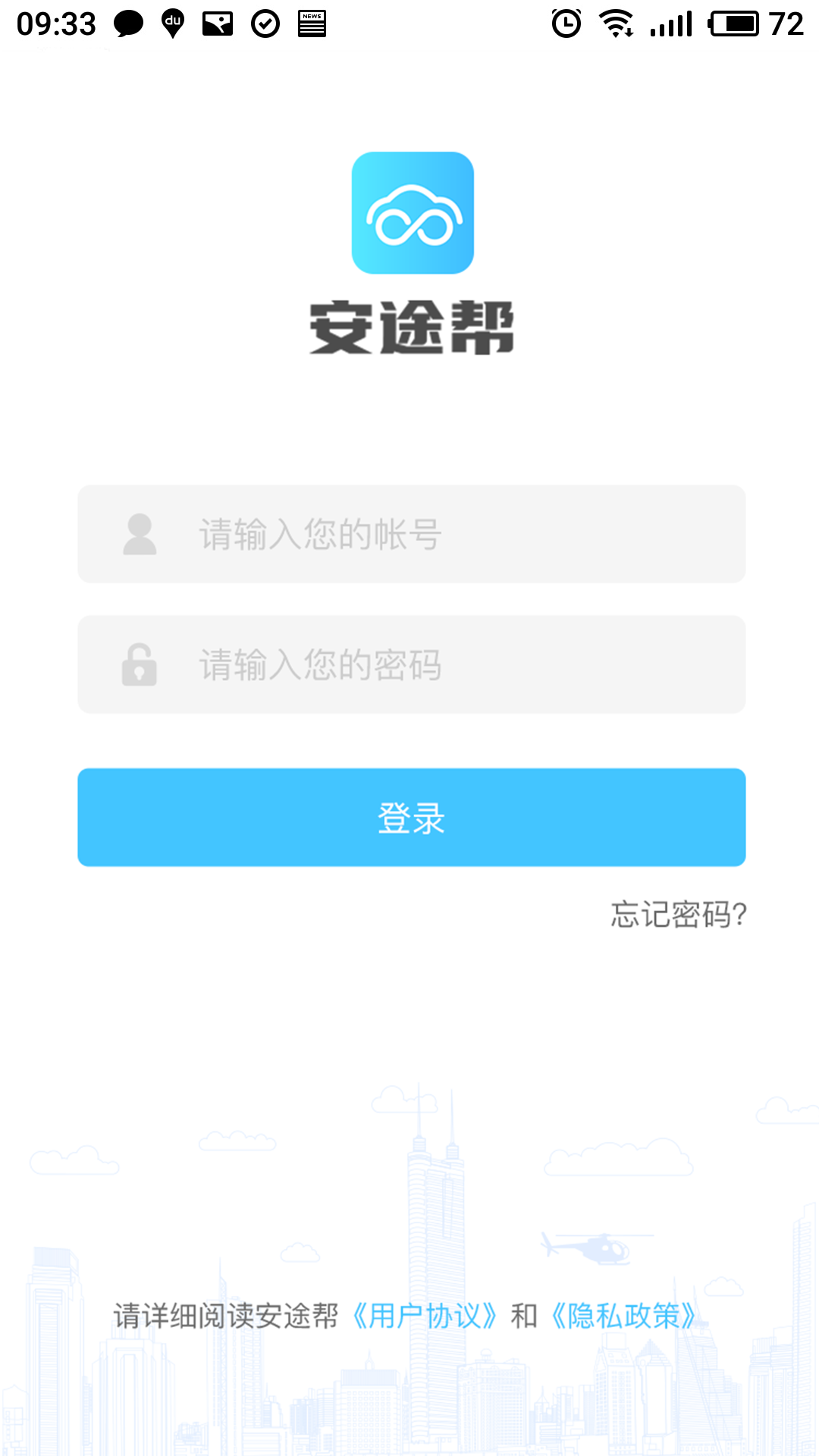819x1456 pixels.
Task: Click the gallery icon in status bar
Action: pyautogui.click(x=218, y=23)
